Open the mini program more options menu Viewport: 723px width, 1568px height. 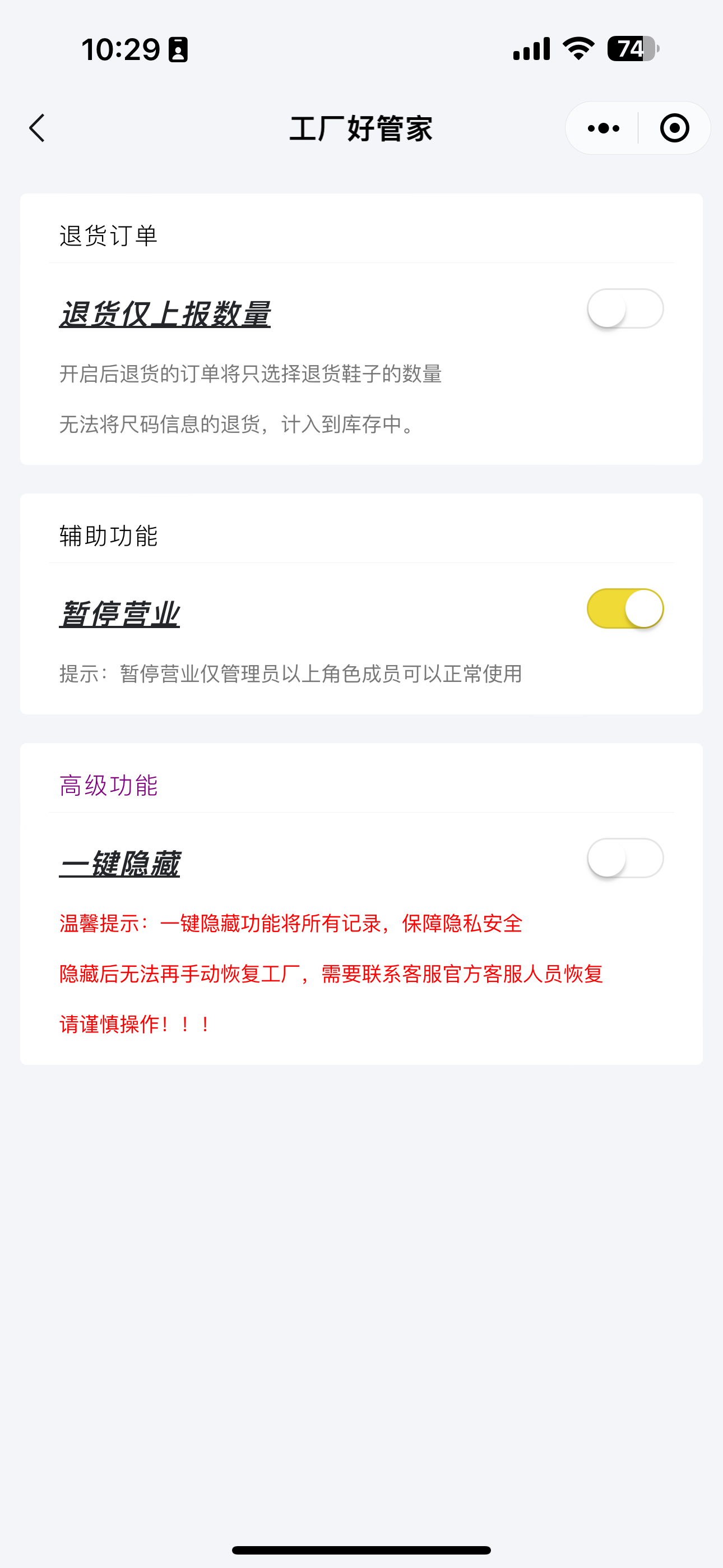603,128
